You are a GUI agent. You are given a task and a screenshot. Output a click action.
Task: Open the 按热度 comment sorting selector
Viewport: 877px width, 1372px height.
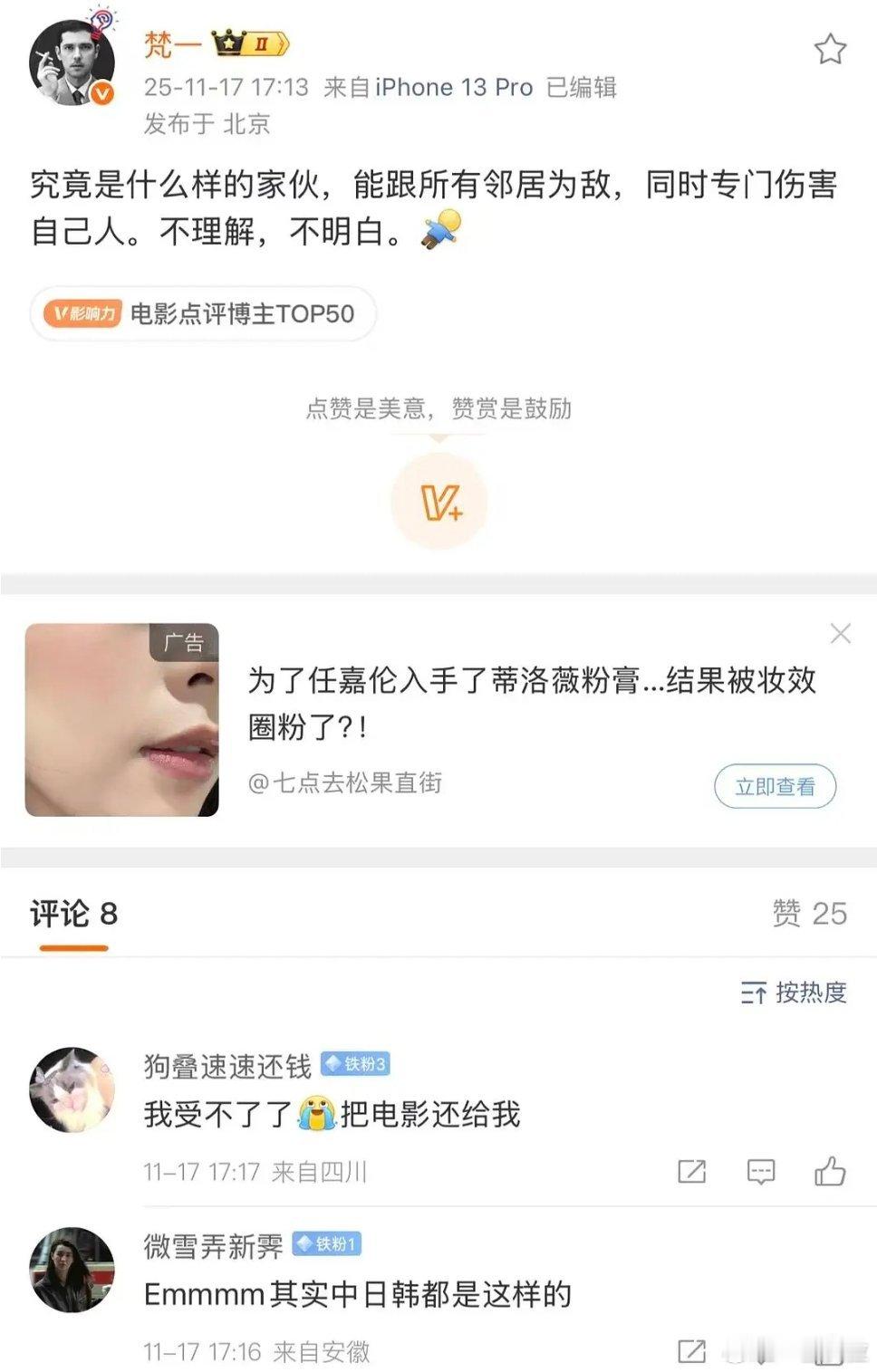pyautogui.click(x=811, y=993)
